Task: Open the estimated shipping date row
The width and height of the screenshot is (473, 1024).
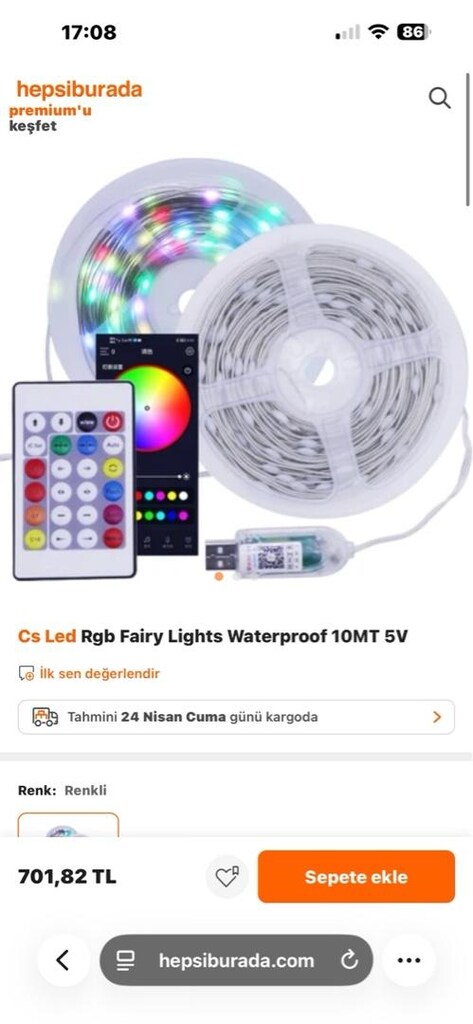Action: pyautogui.click(x=236, y=717)
